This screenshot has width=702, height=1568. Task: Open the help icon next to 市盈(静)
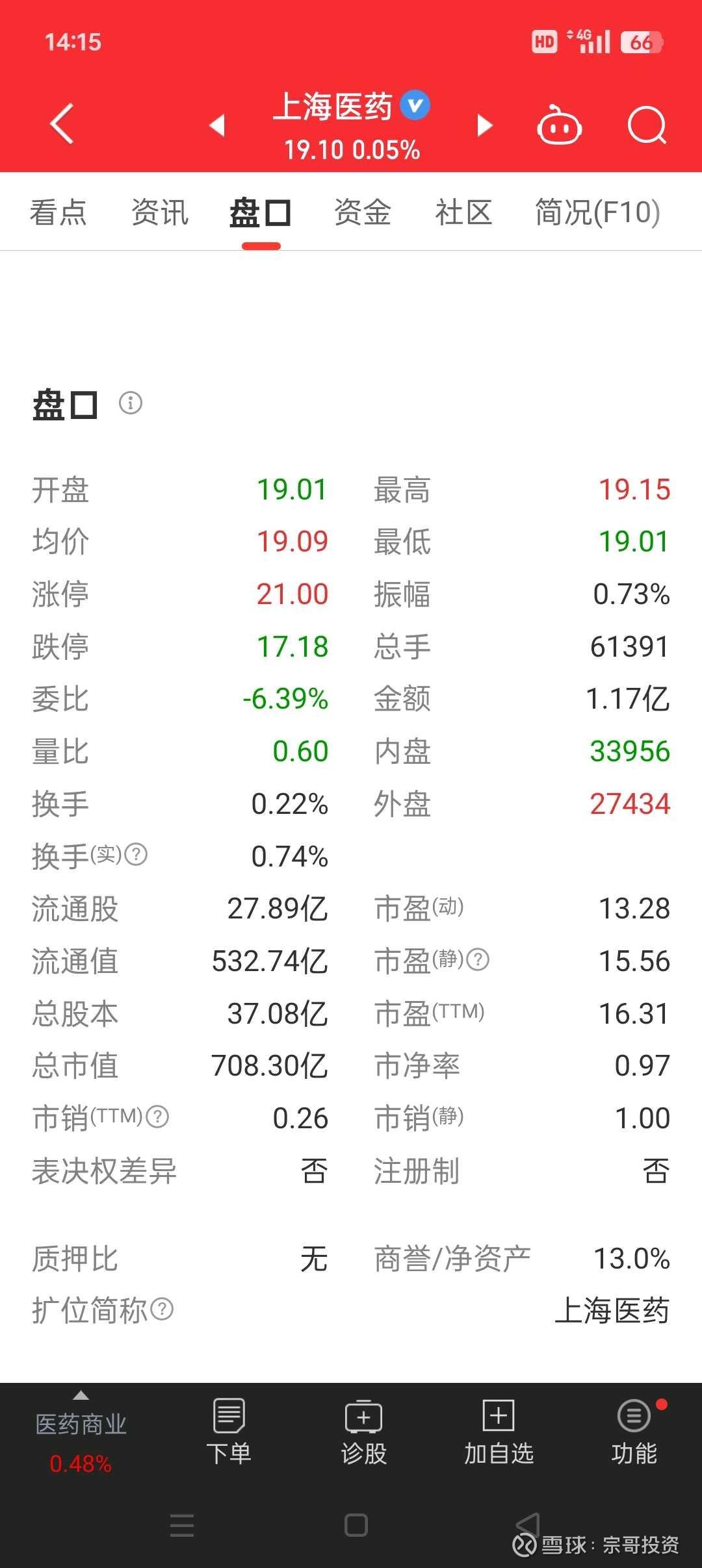(478, 959)
